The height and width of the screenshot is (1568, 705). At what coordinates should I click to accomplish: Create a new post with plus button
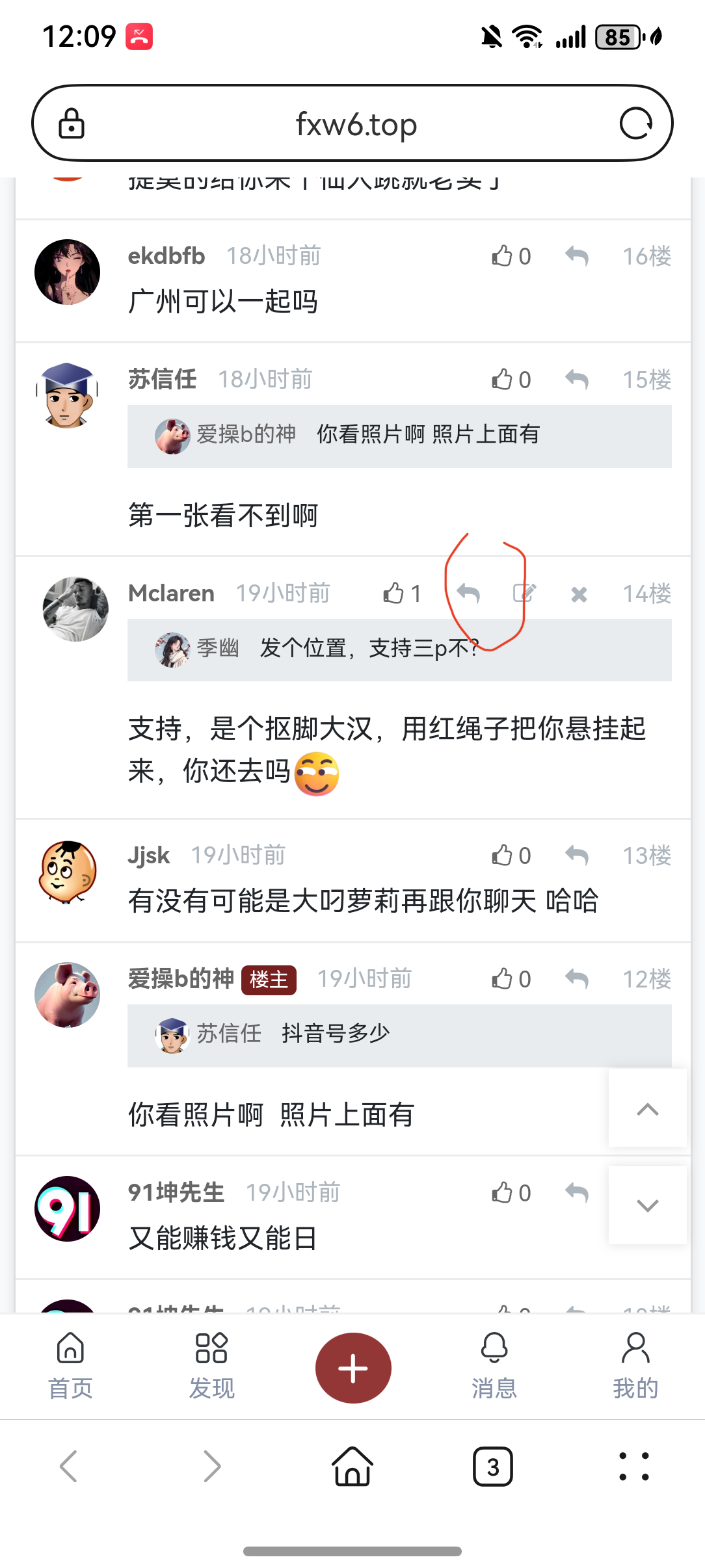click(353, 1368)
